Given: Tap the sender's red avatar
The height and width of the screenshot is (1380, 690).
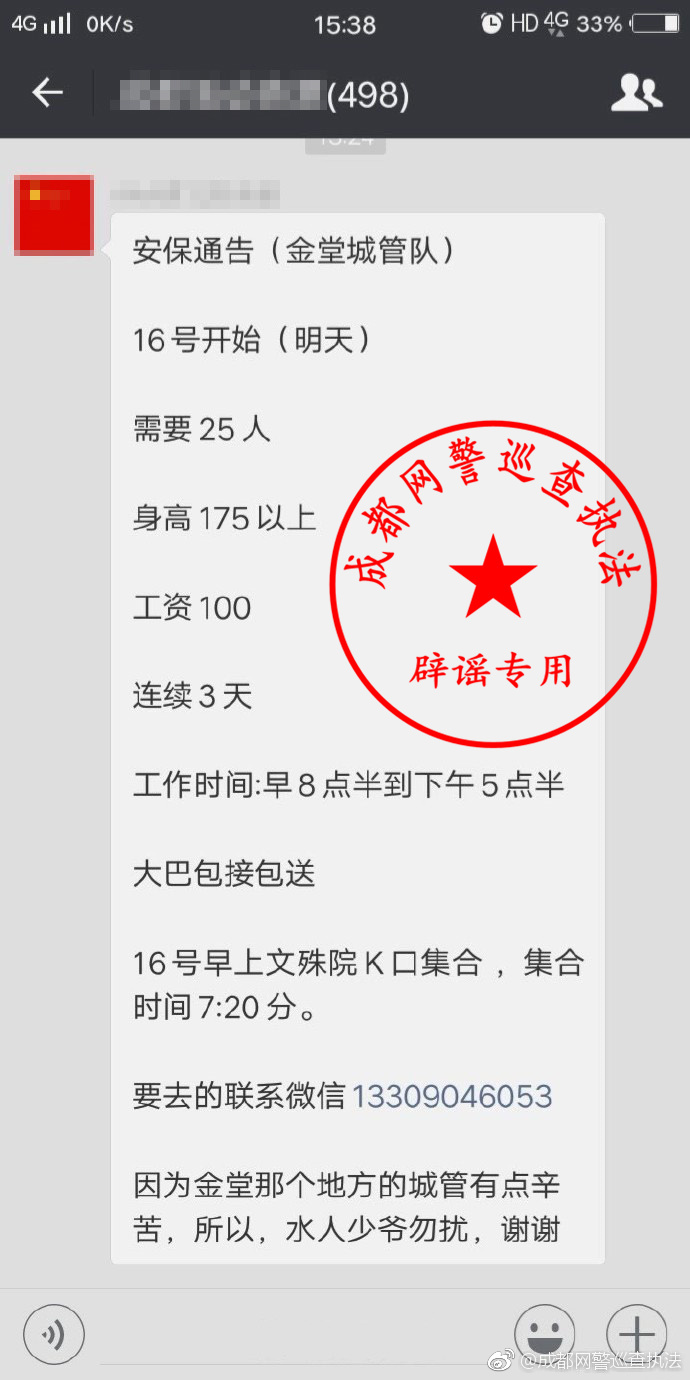Looking at the screenshot, I should 54,215.
